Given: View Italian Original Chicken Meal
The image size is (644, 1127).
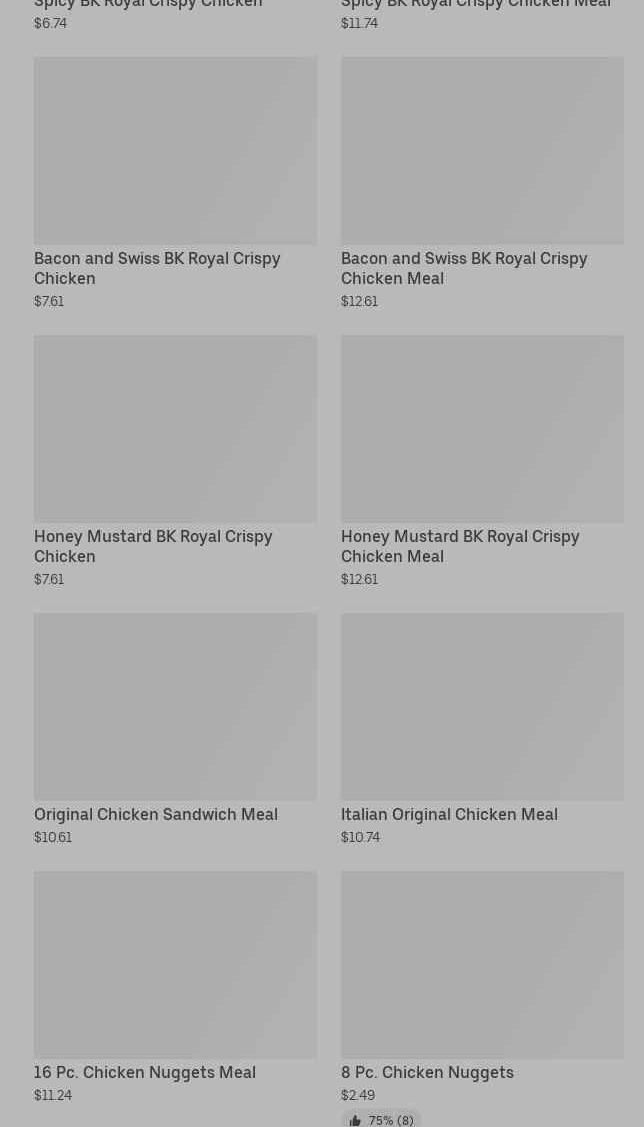Looking at the screenshot, I should coord(482,730).
